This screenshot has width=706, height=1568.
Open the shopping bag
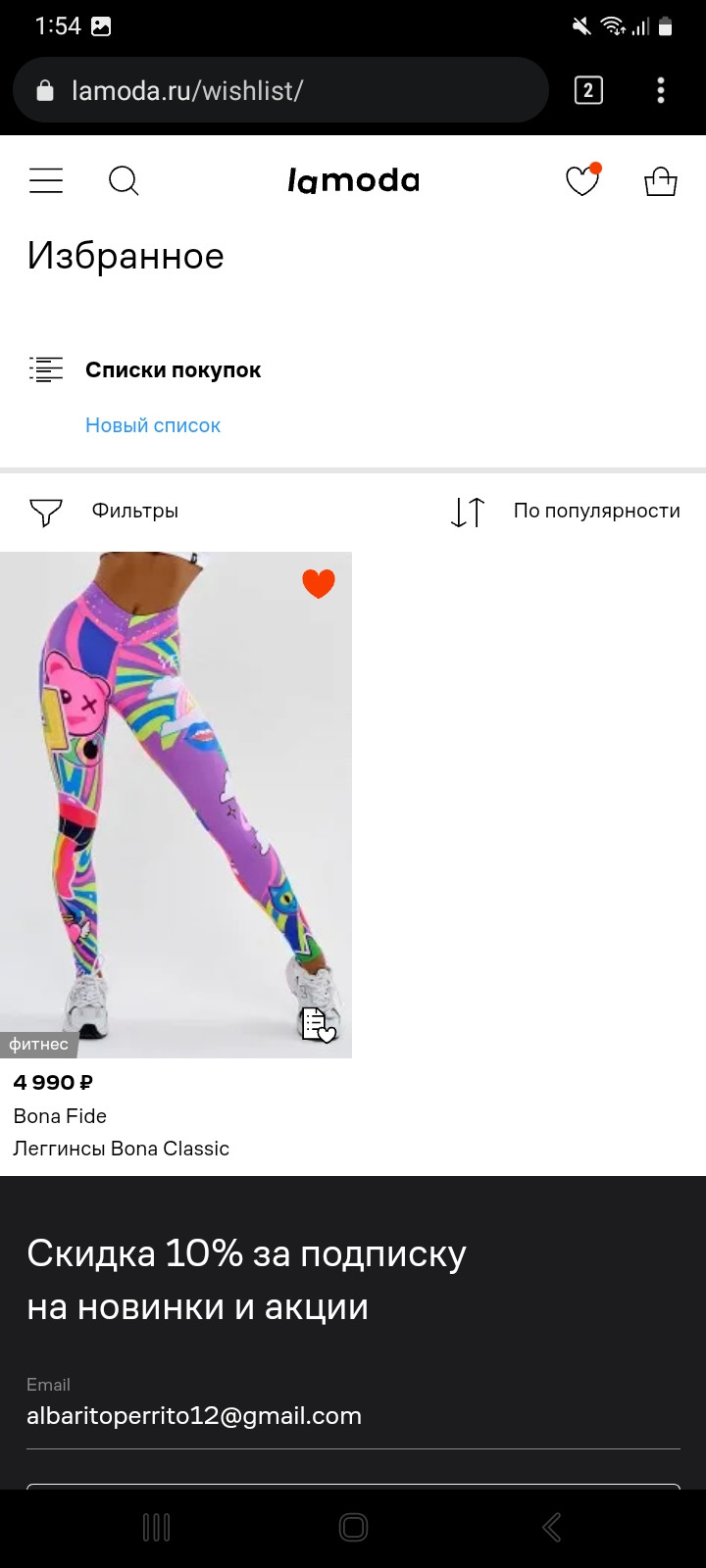click(660, 181)
